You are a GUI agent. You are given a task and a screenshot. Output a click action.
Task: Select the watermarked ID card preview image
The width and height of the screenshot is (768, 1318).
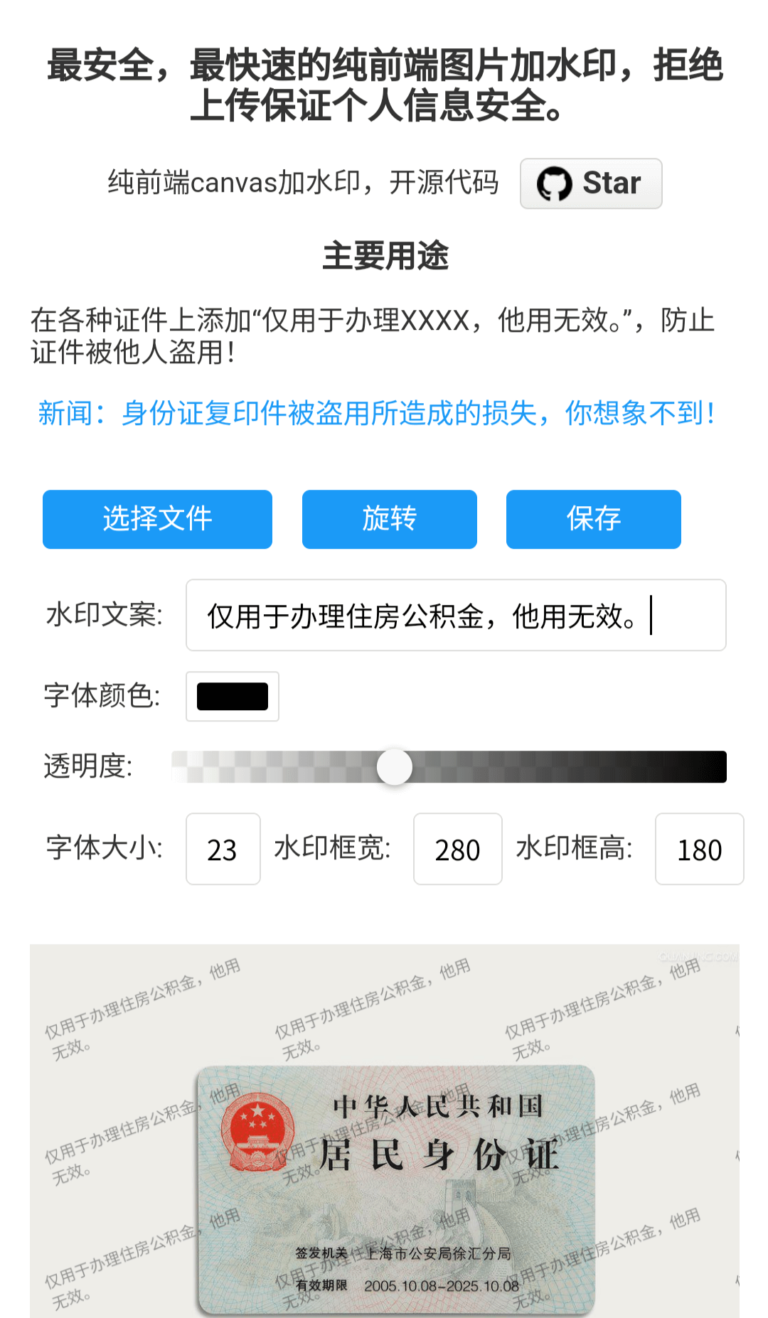point(384,1130)
